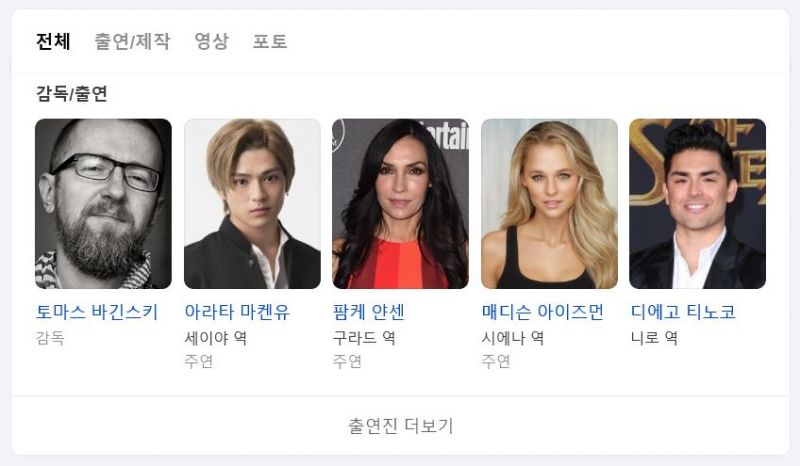Open director 토마스 바긴스키's photo card
Viewport: 800px width, 466px height.
pos(103,204)
